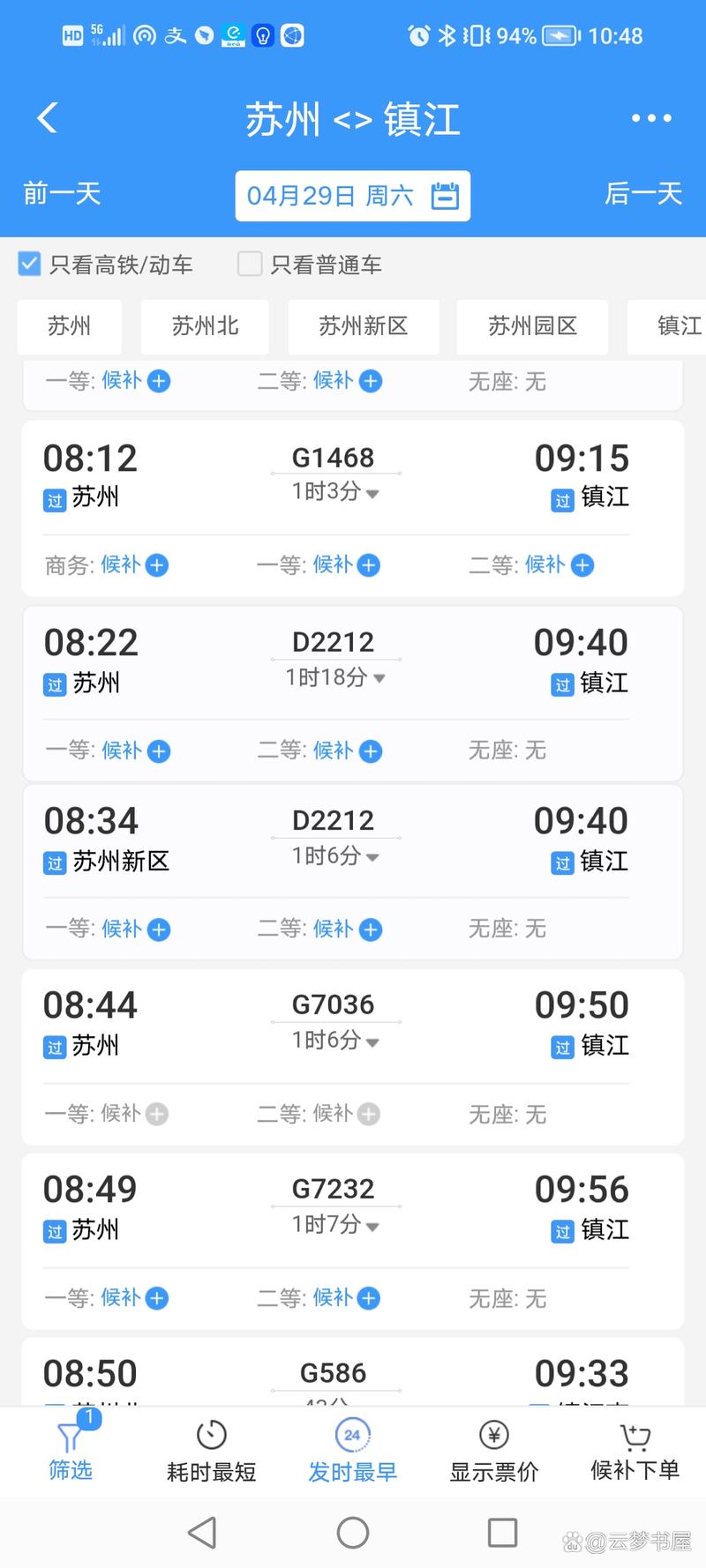Switch to the 苏州北 station tab
Screen dimensions: 706x1568
(x=205, y=327)
